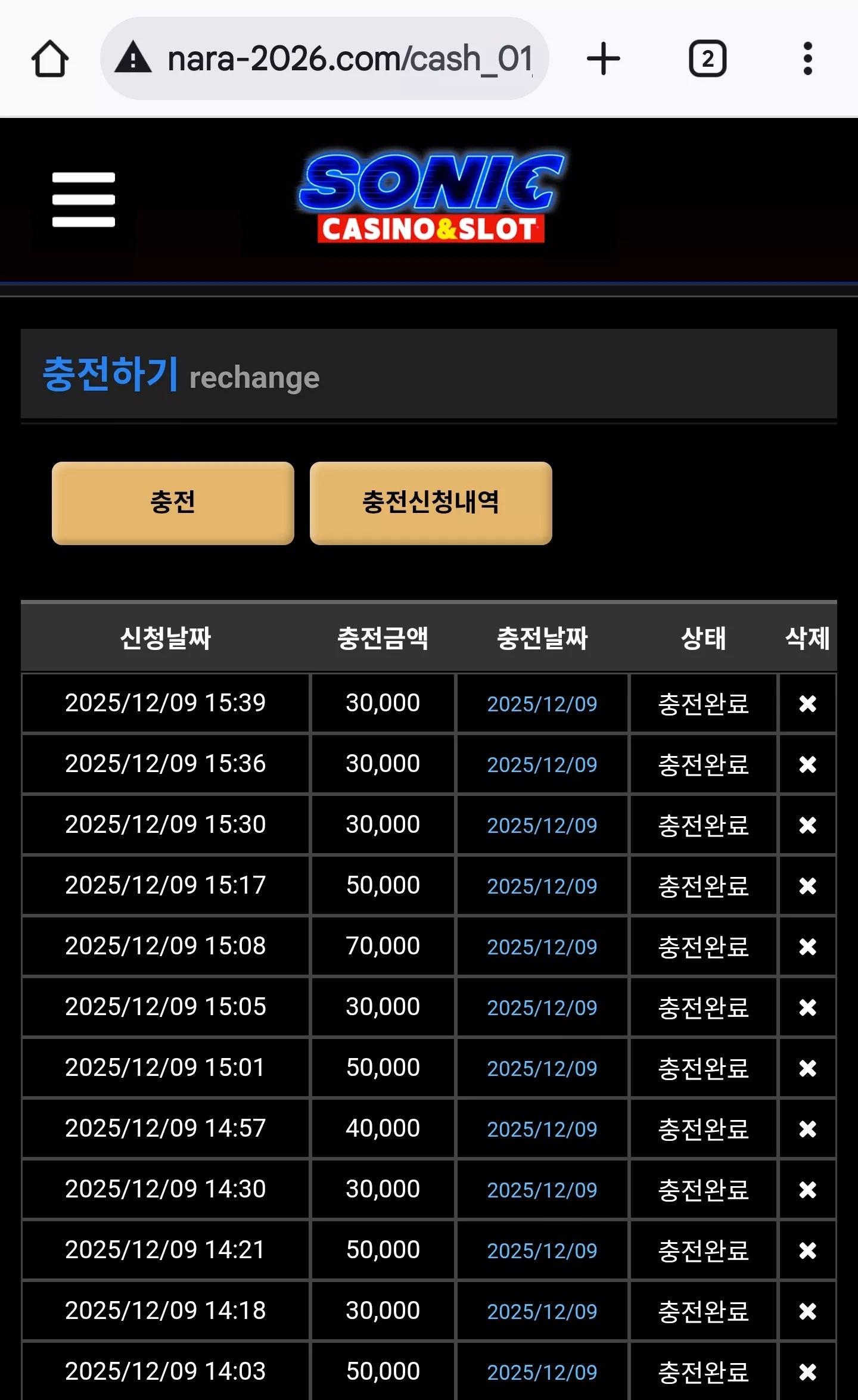This screenshot has width=858, height=1400.
Task: Remove the 15:01 recharge record
Action: (807, 1068)
